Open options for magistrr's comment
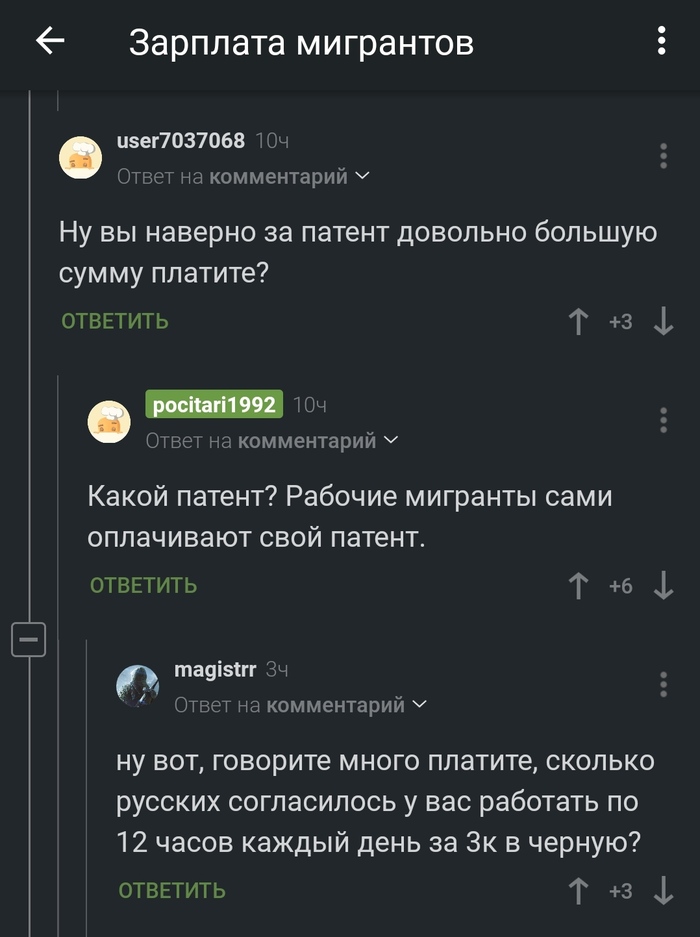Viewport: 700px width, 937px height. [x=663, y=684]
